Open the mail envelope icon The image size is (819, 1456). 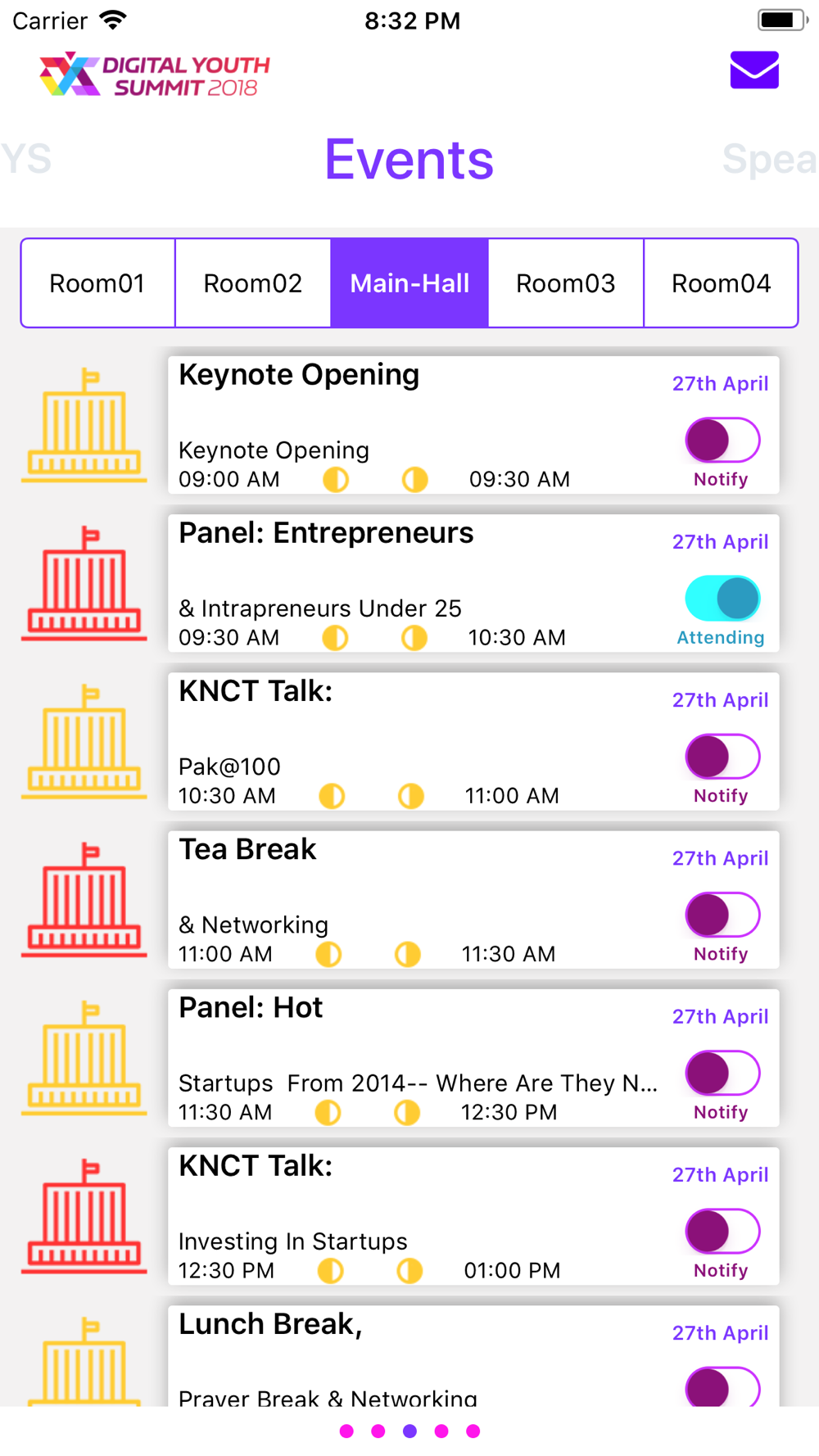tap(754, 70)
